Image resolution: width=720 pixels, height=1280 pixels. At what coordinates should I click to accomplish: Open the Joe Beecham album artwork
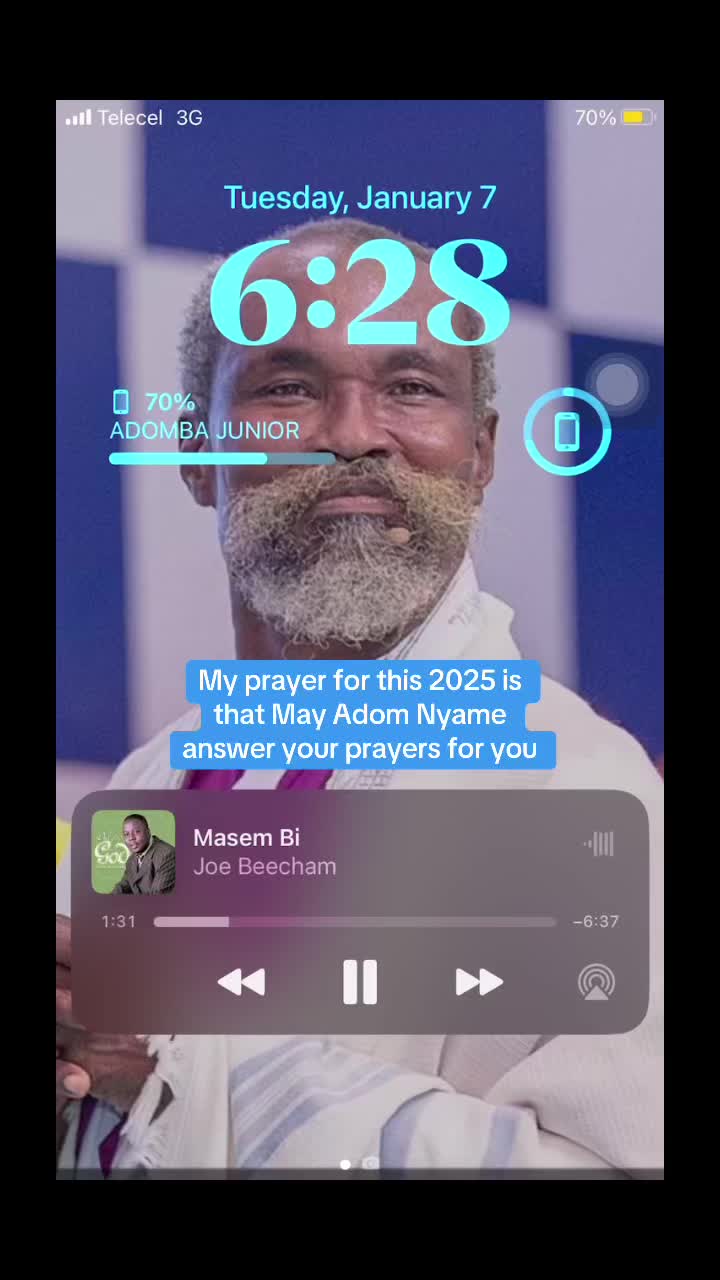(133, 852)
